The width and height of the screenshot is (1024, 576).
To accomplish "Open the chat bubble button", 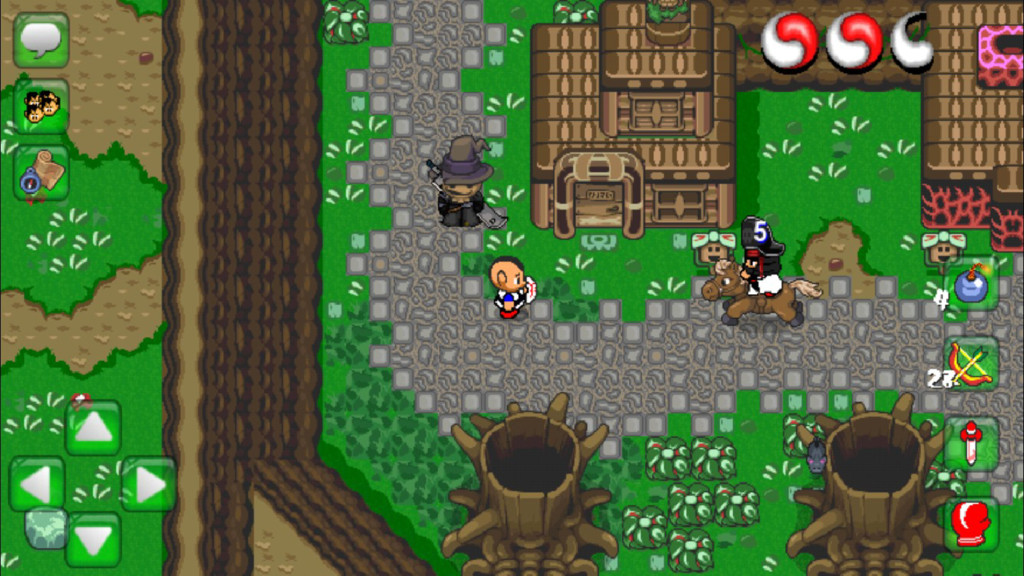I will (41, 39).
